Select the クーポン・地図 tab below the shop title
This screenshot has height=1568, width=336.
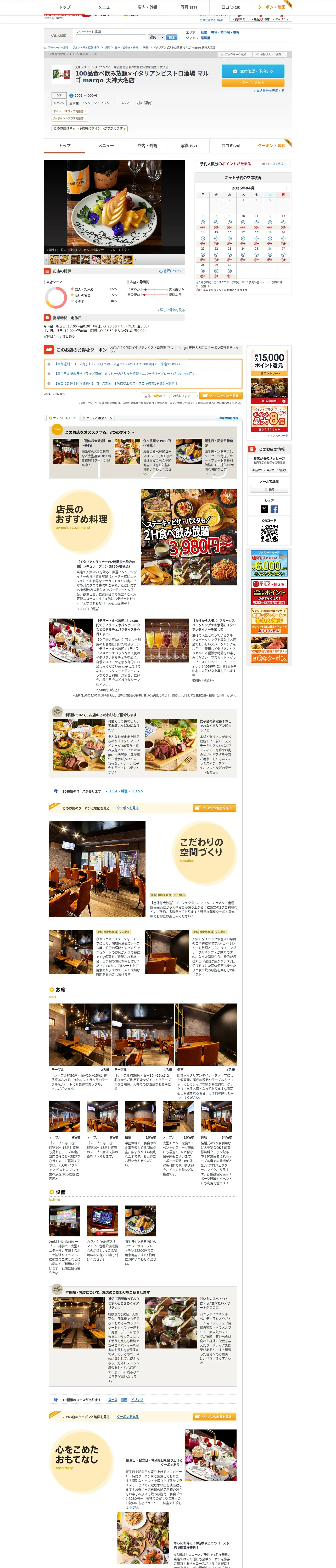[272, 146]
